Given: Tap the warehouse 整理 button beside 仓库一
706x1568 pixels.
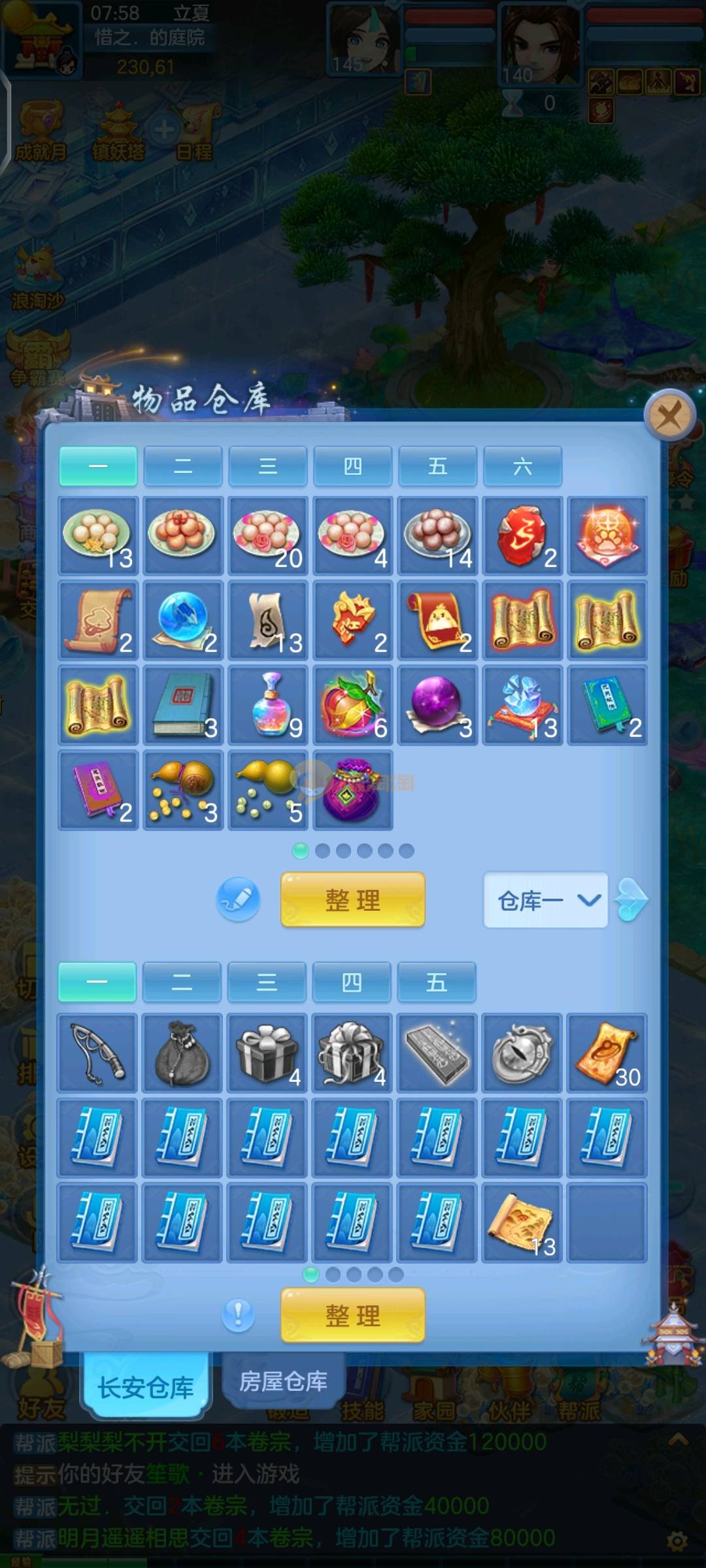Looking at the screenshot, I should (x=352, y=900).
